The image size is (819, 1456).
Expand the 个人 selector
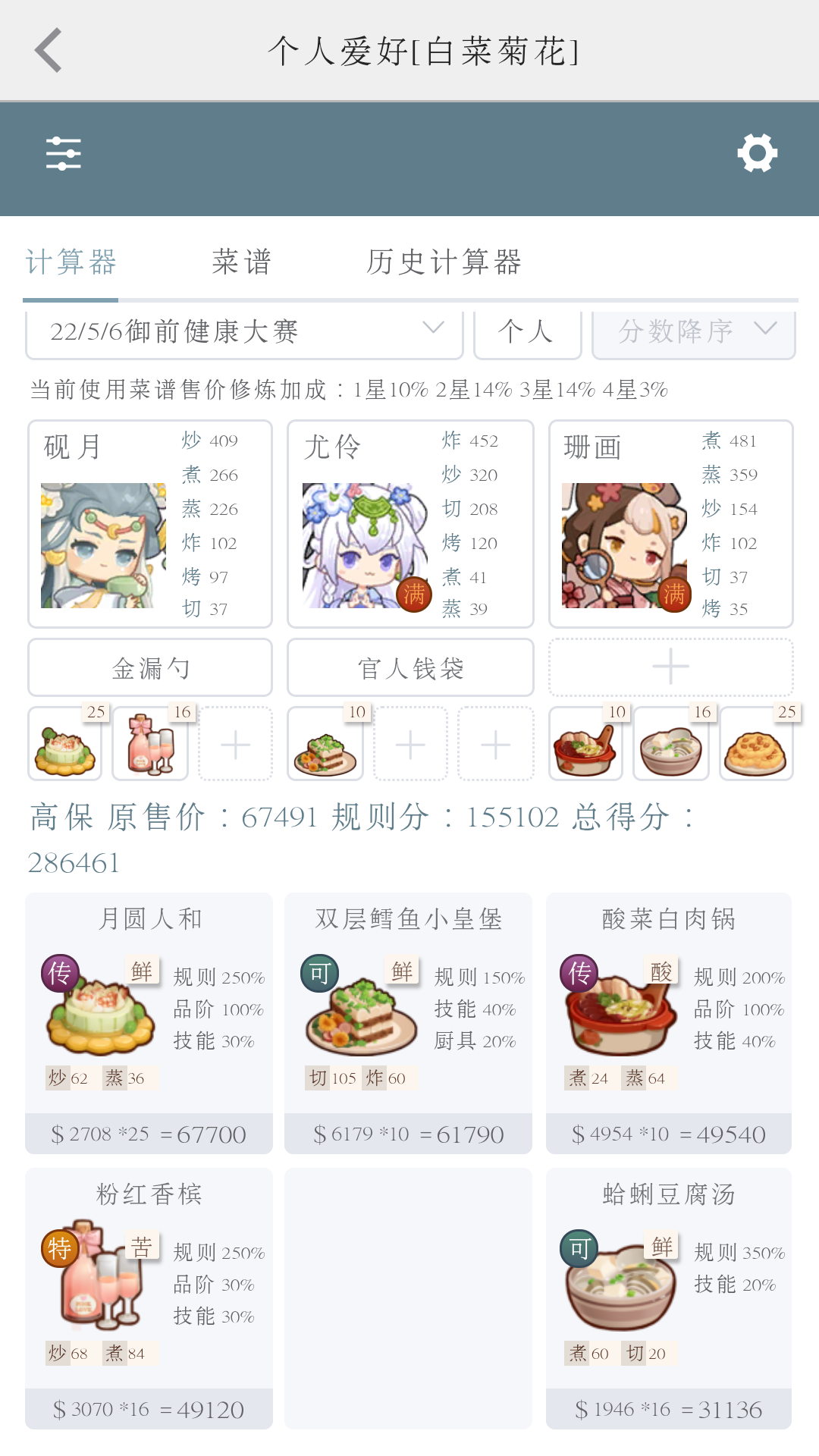[526, 331]
